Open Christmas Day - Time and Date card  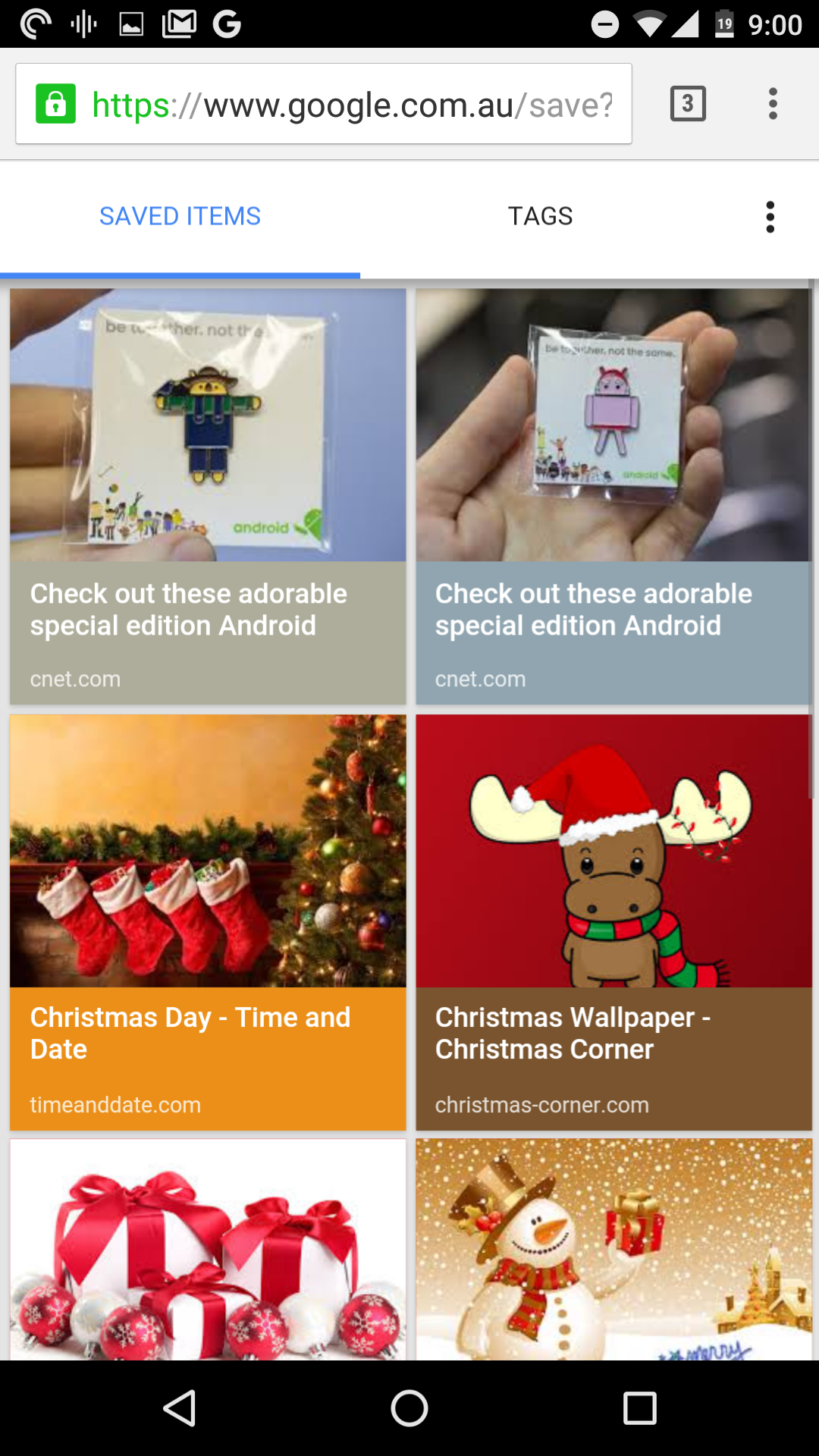click(208, 922)
